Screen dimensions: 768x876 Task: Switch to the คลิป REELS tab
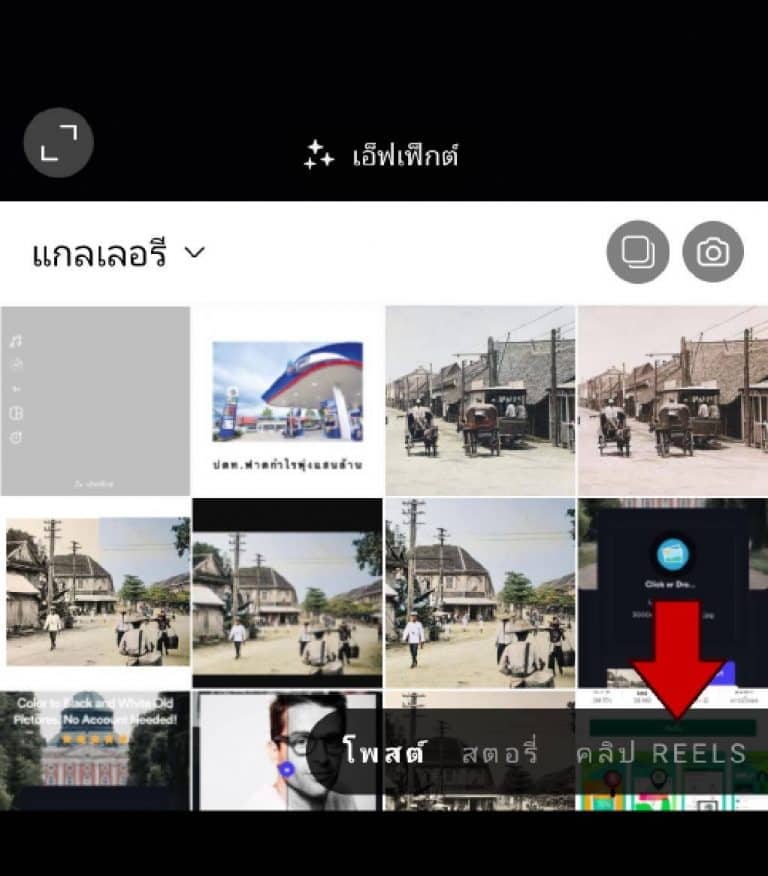coord(661,753)
